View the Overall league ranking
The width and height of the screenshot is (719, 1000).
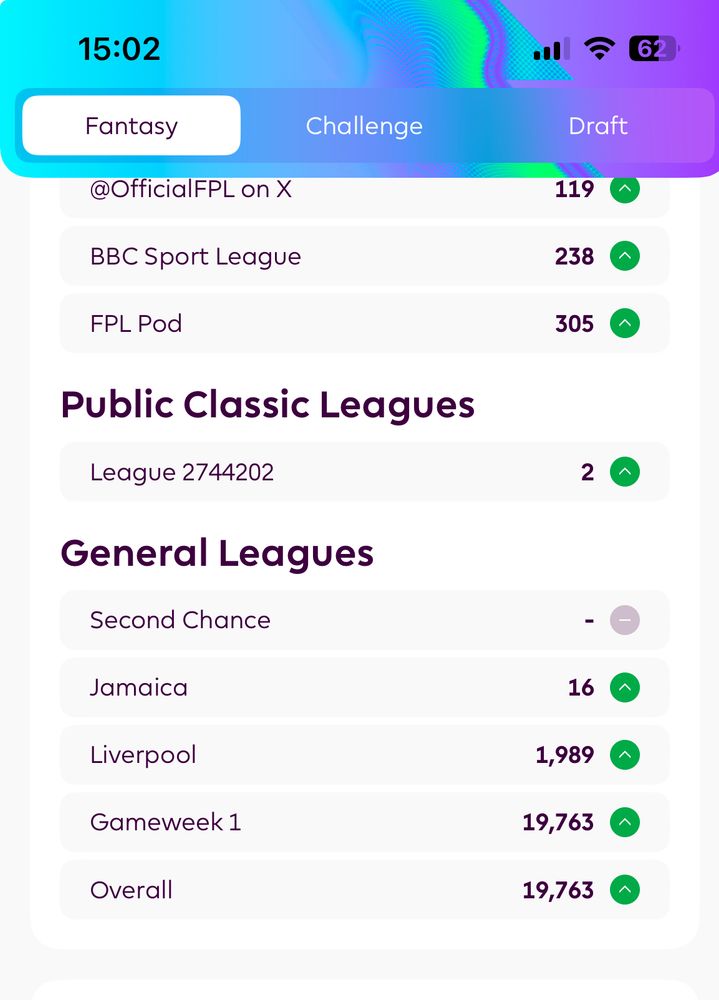(364, 890)
